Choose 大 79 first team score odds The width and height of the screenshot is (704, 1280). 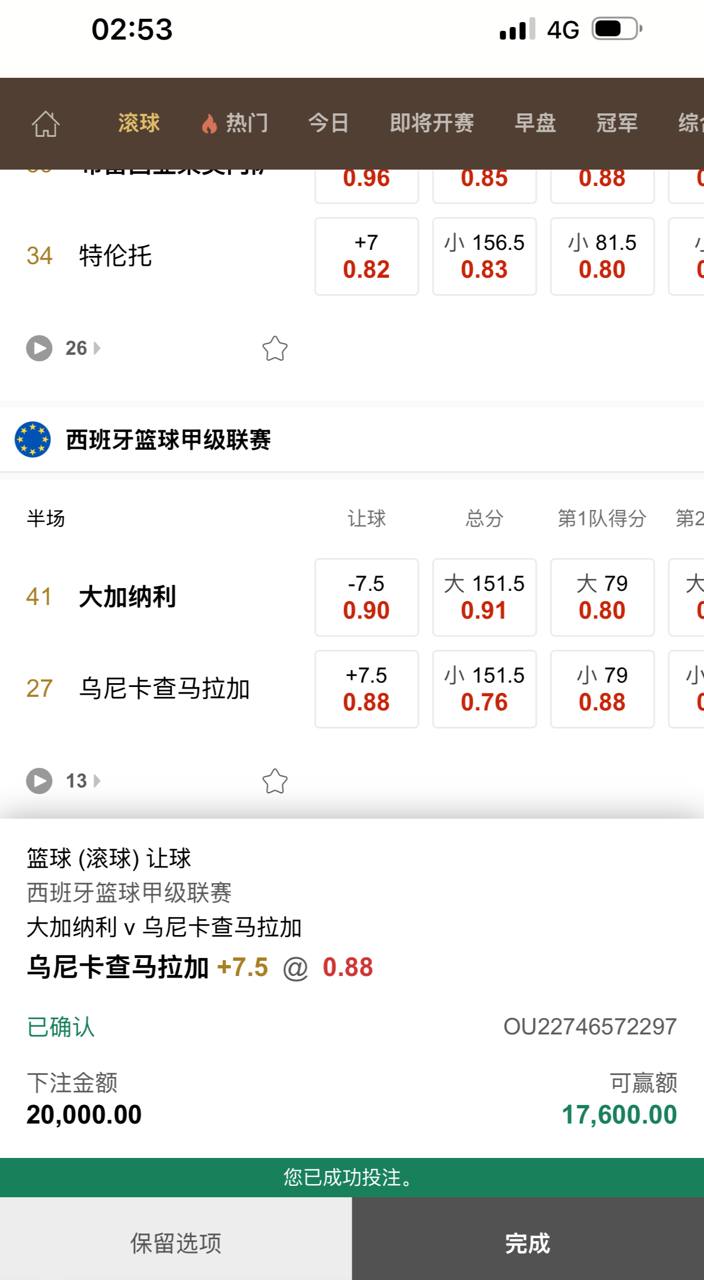pyautogui.click(x=602, y=597)
